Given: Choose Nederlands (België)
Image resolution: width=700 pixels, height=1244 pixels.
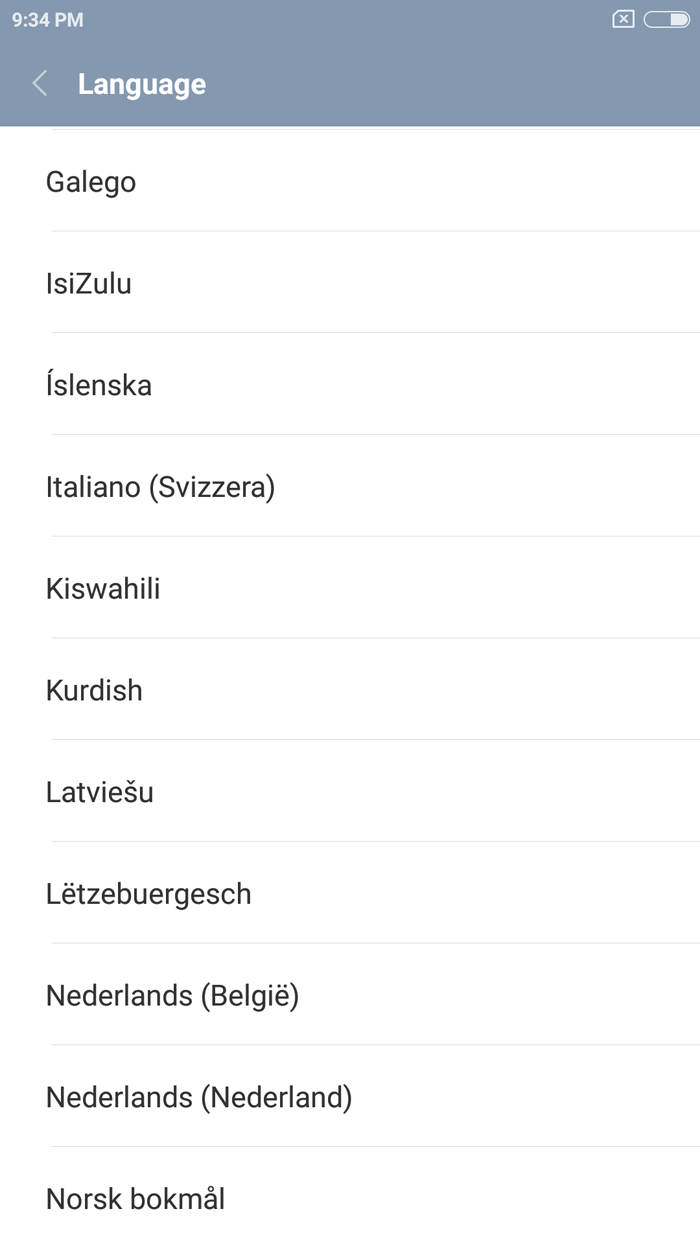Looking at the screenshot, I should pyautogui.click(x=172, y=996).
